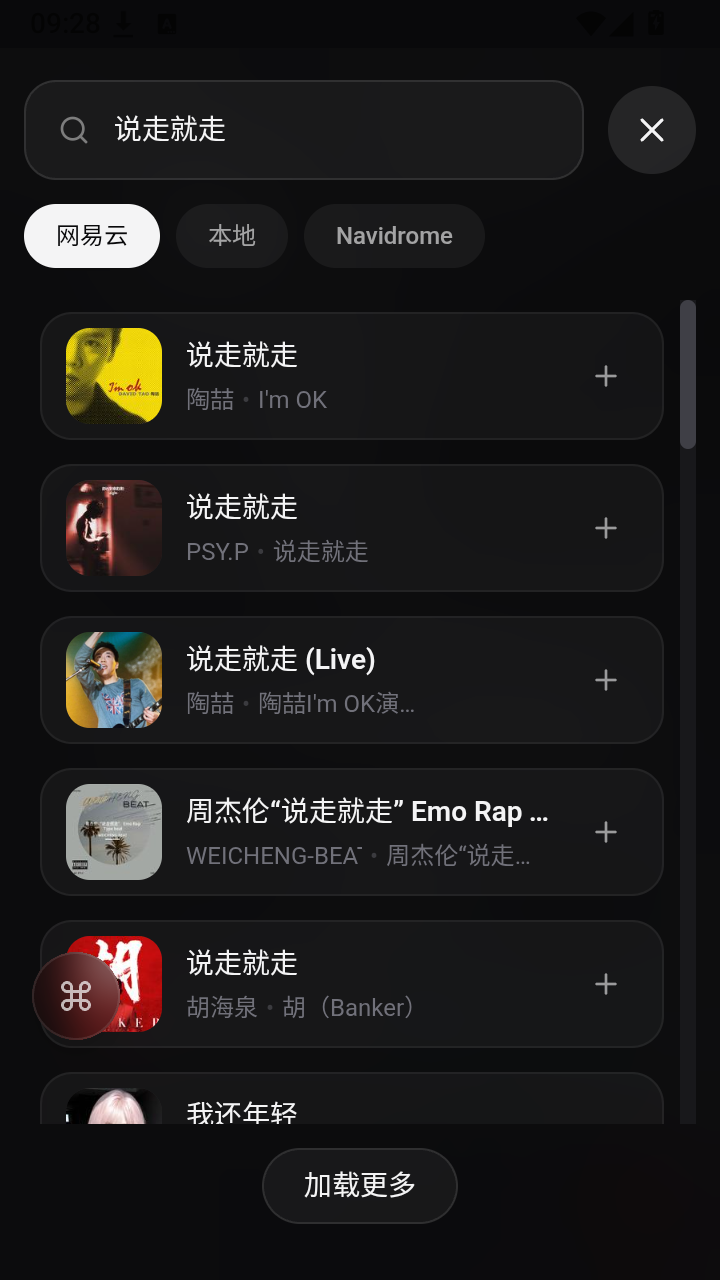Tap the search field containing 说走就走
The image size is (720, 1280).
click(x=304, y=130)
